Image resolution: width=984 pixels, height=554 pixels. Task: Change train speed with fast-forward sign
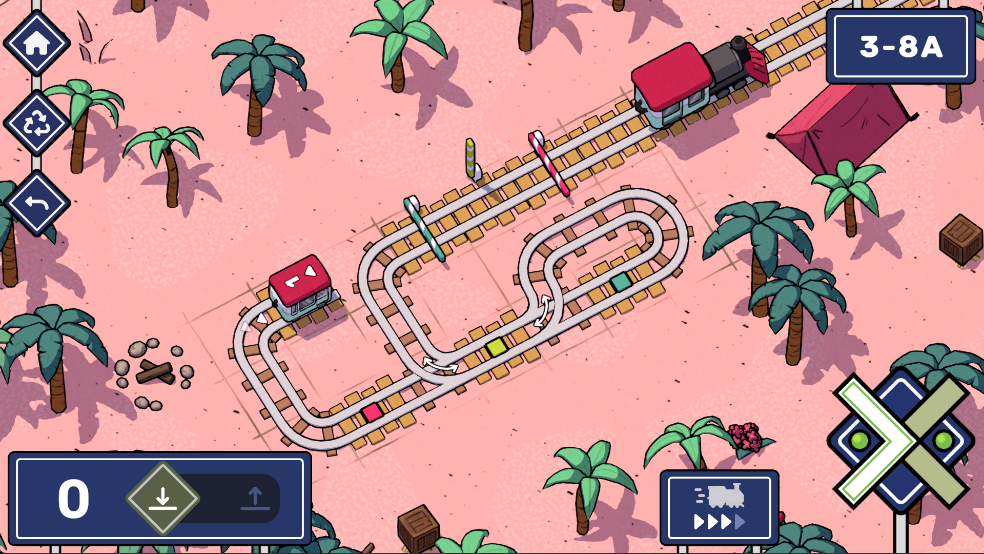719,507
